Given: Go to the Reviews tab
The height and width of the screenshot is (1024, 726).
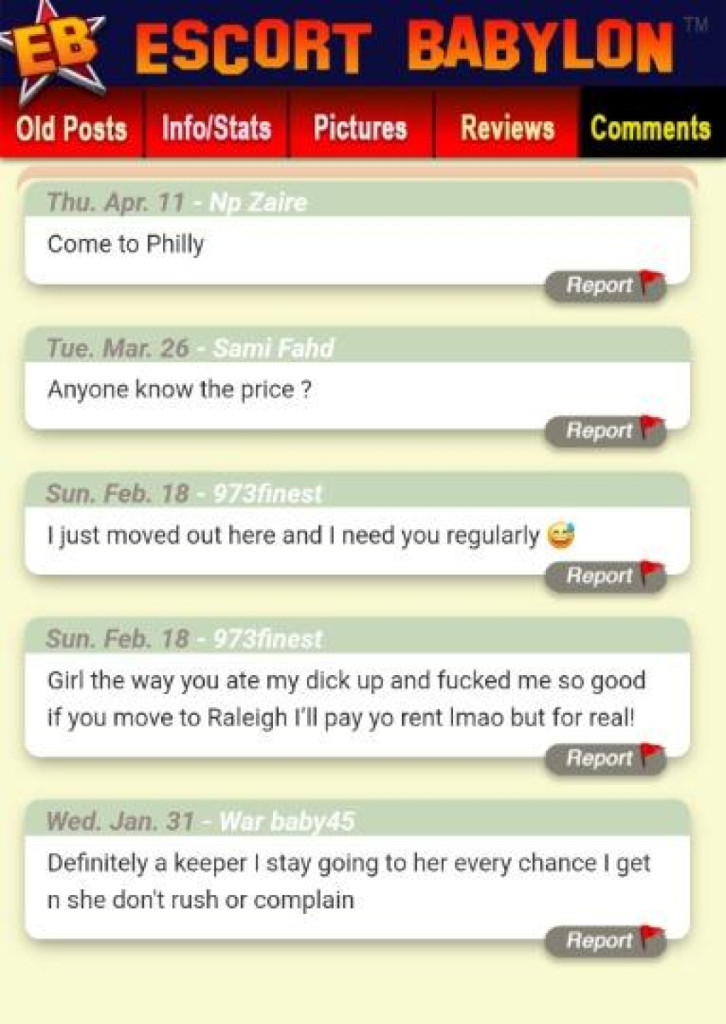Looking at the screenshot, I should click(507, 128).
